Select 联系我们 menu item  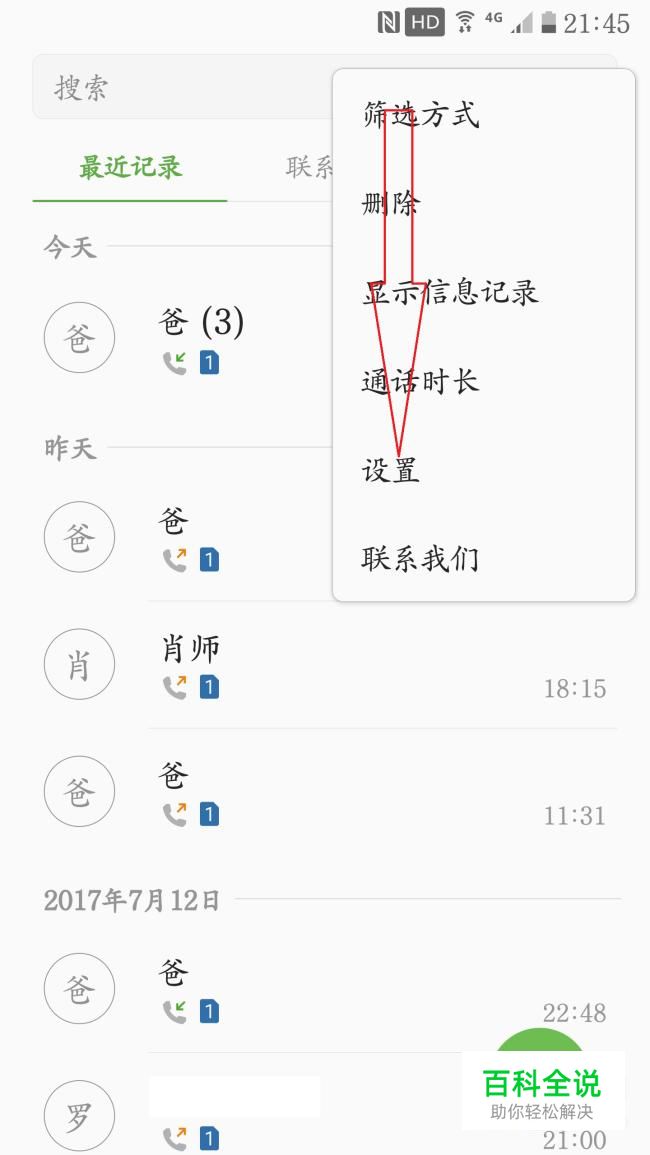[x=483, y=558]
